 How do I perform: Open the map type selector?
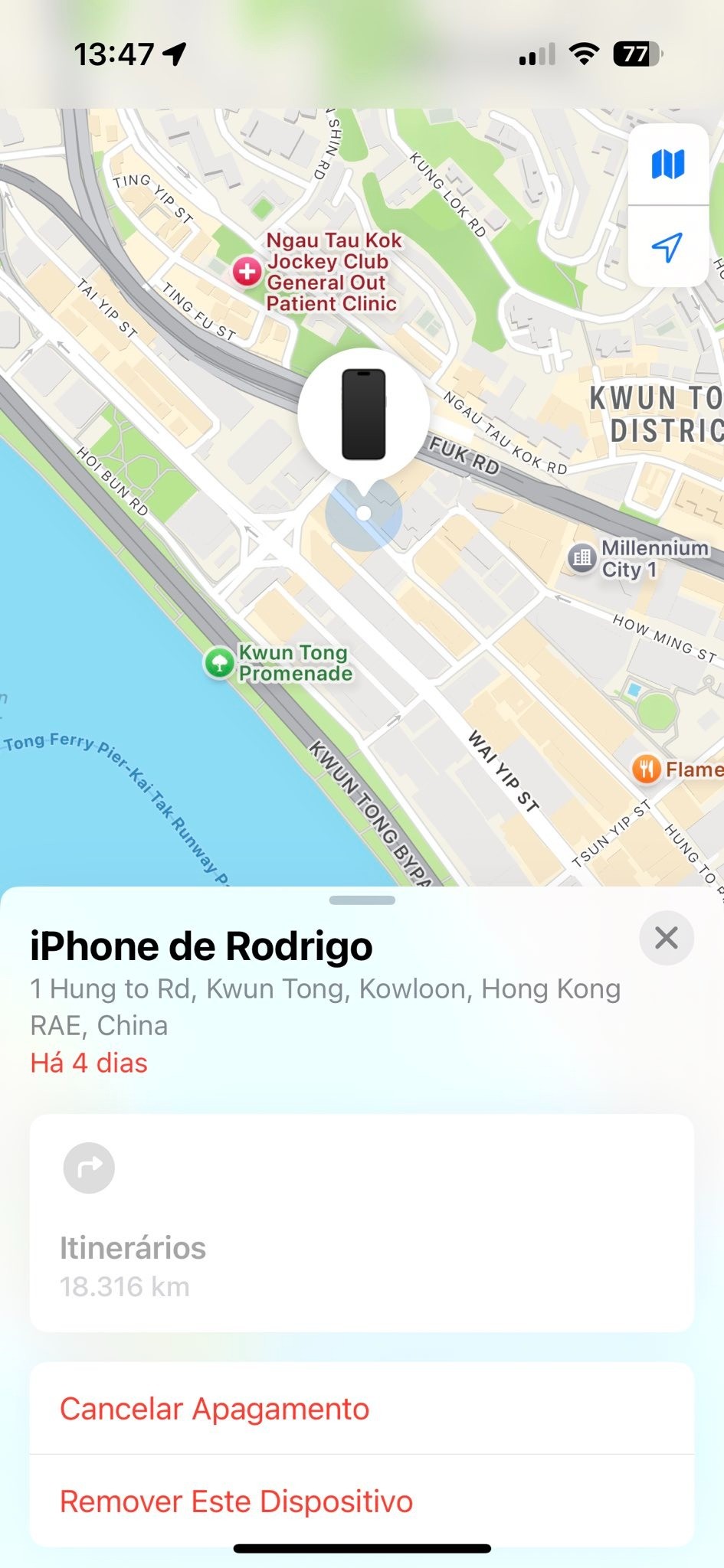click(667, 165)
